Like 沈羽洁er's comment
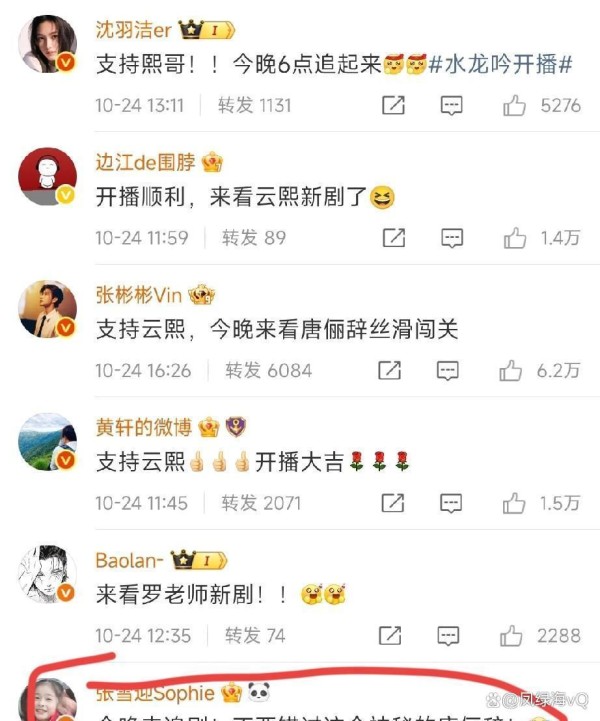The image size is (600, 721). tap(515, 105)
